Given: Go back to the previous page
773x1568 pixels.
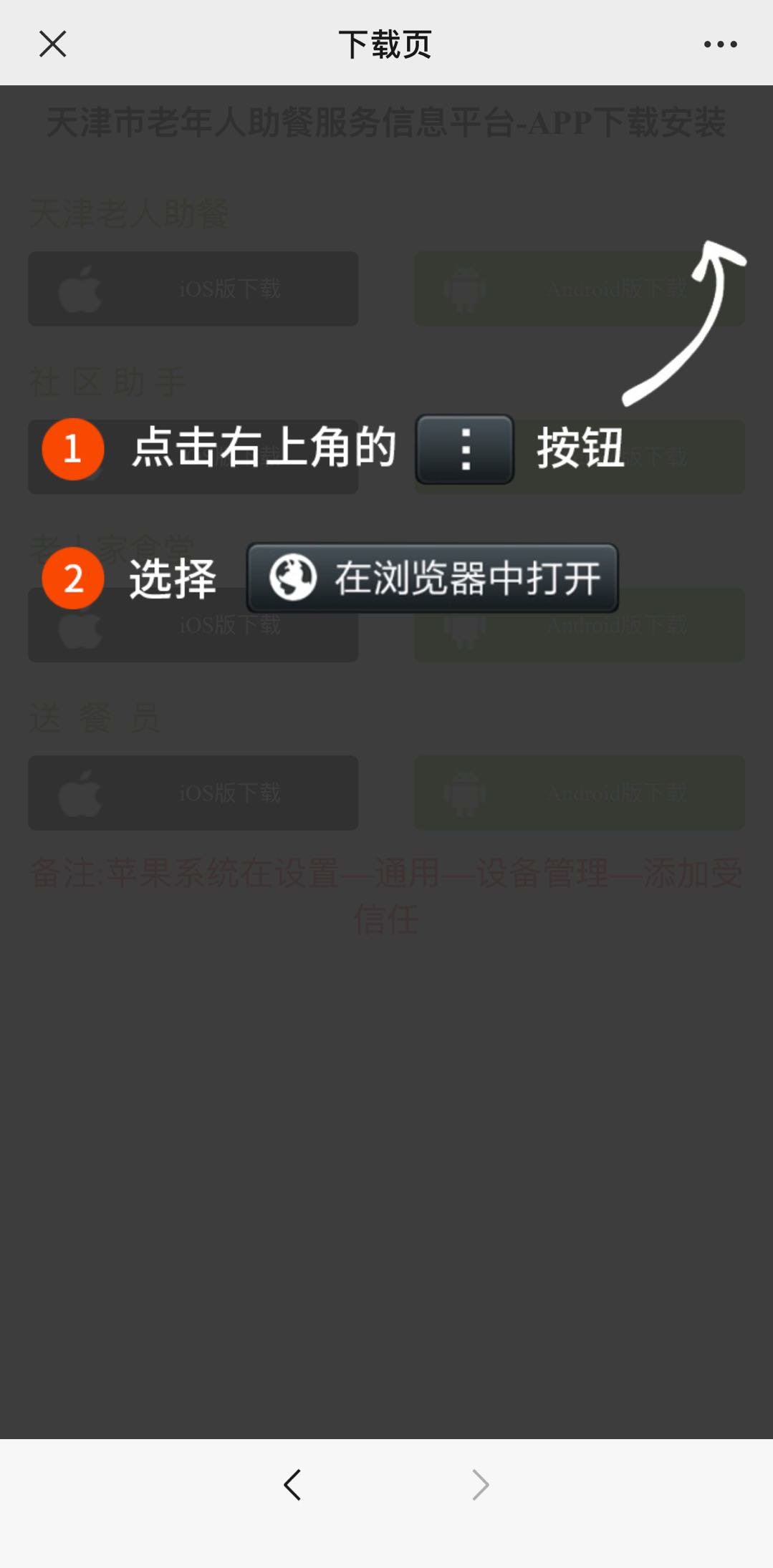Looking at the screenshot, I should tap(292, 1485).
